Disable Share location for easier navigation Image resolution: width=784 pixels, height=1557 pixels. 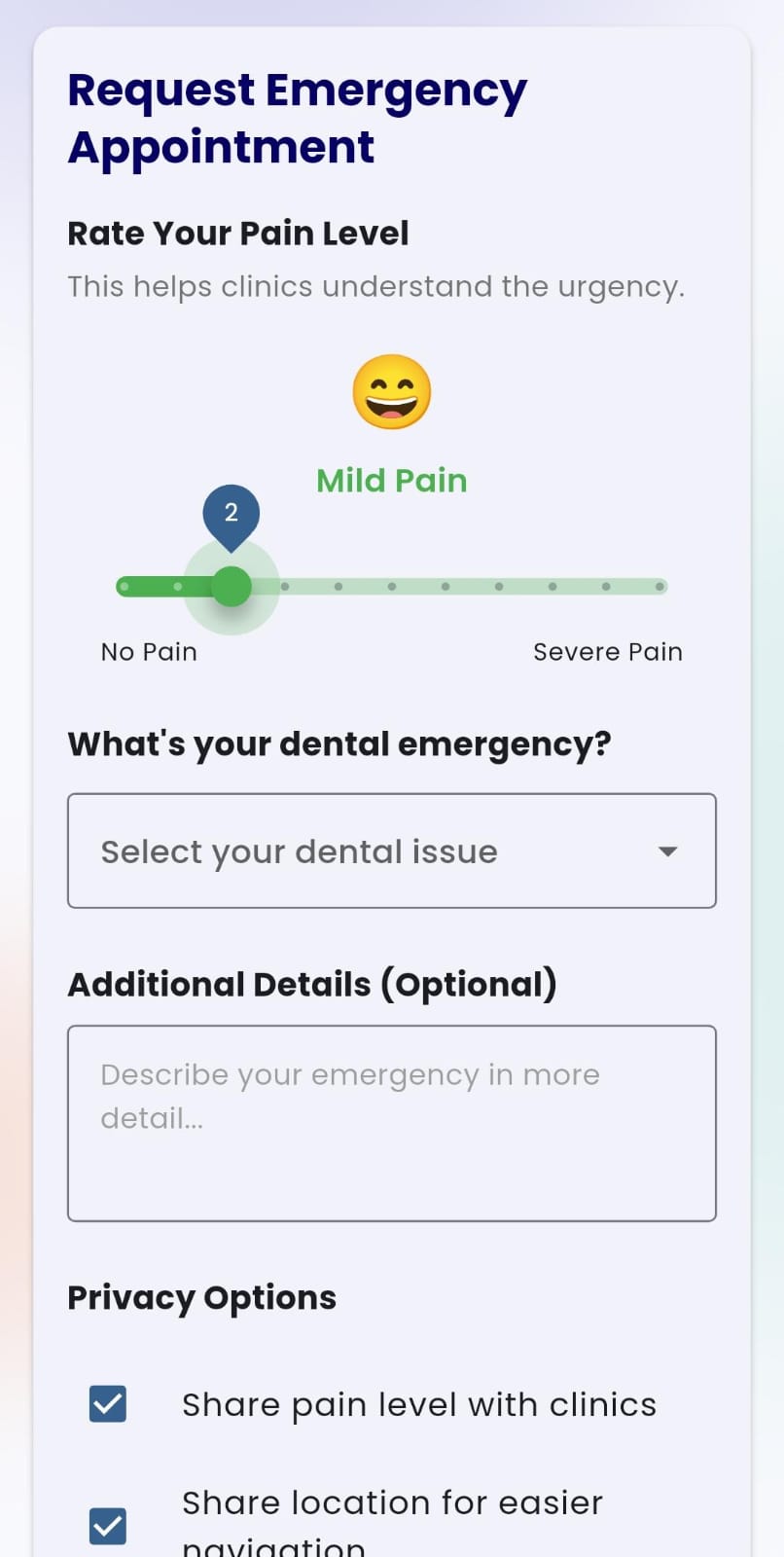tap(107, 1526)
